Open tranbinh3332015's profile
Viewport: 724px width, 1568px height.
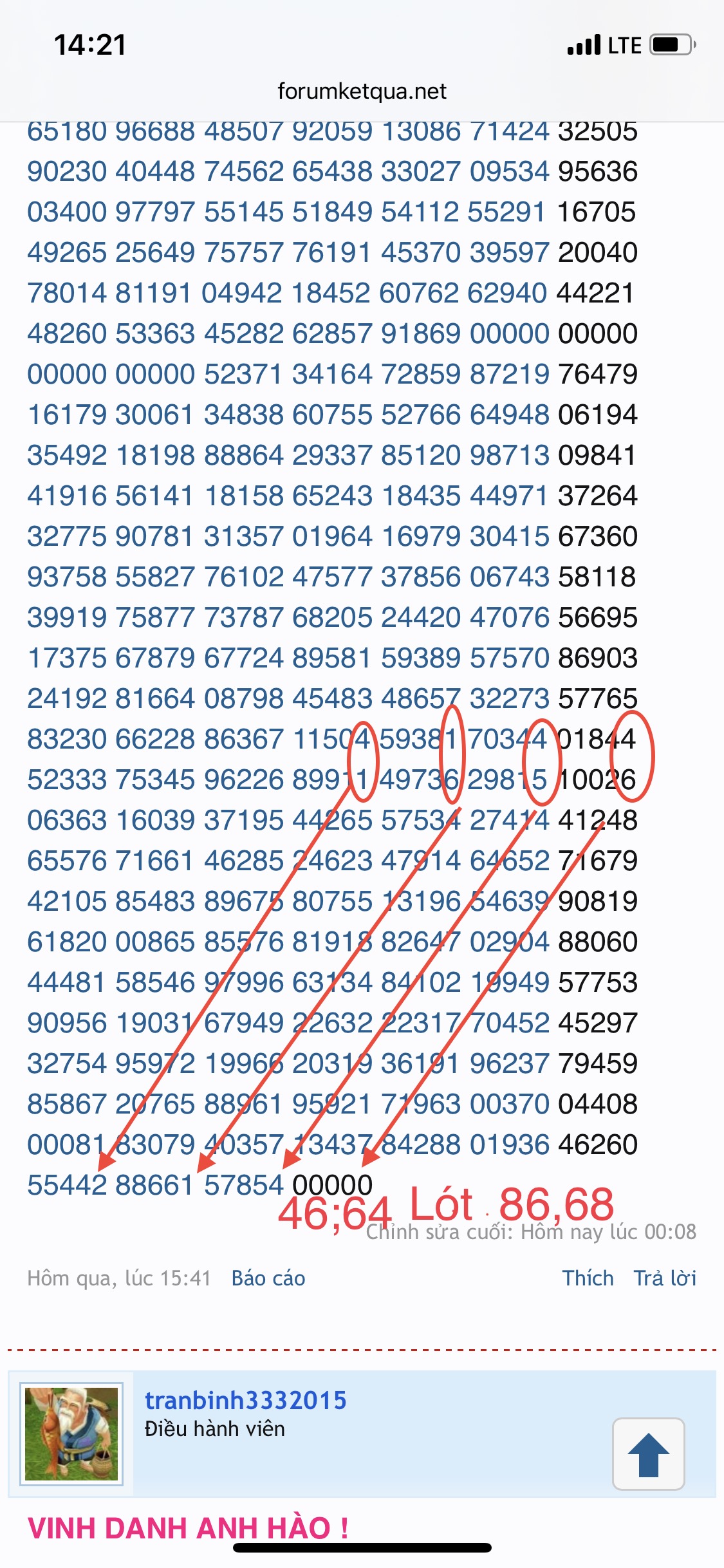coord(245,1400)
